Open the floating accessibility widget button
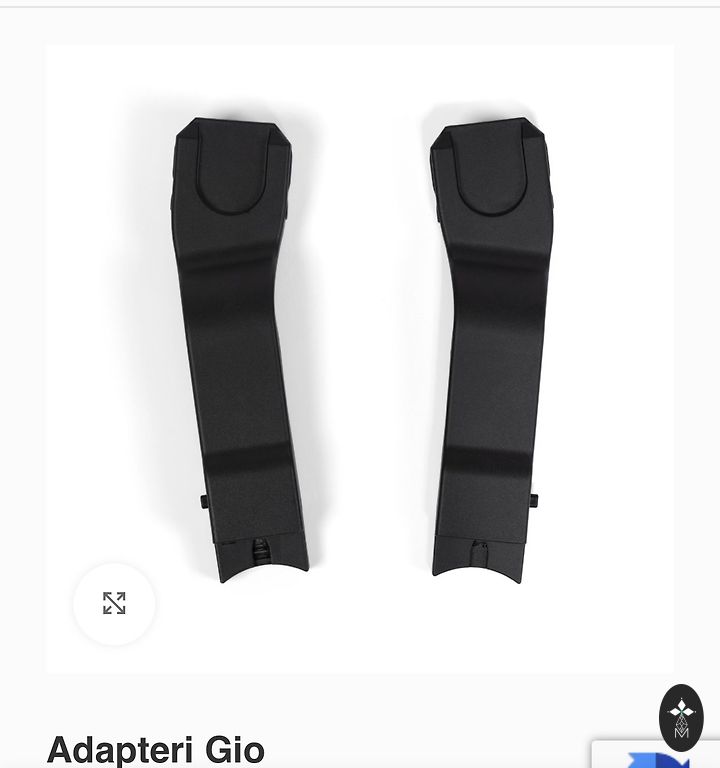This screenshot has width=720, height=768. pyautogui.click(x=681, y=717)
